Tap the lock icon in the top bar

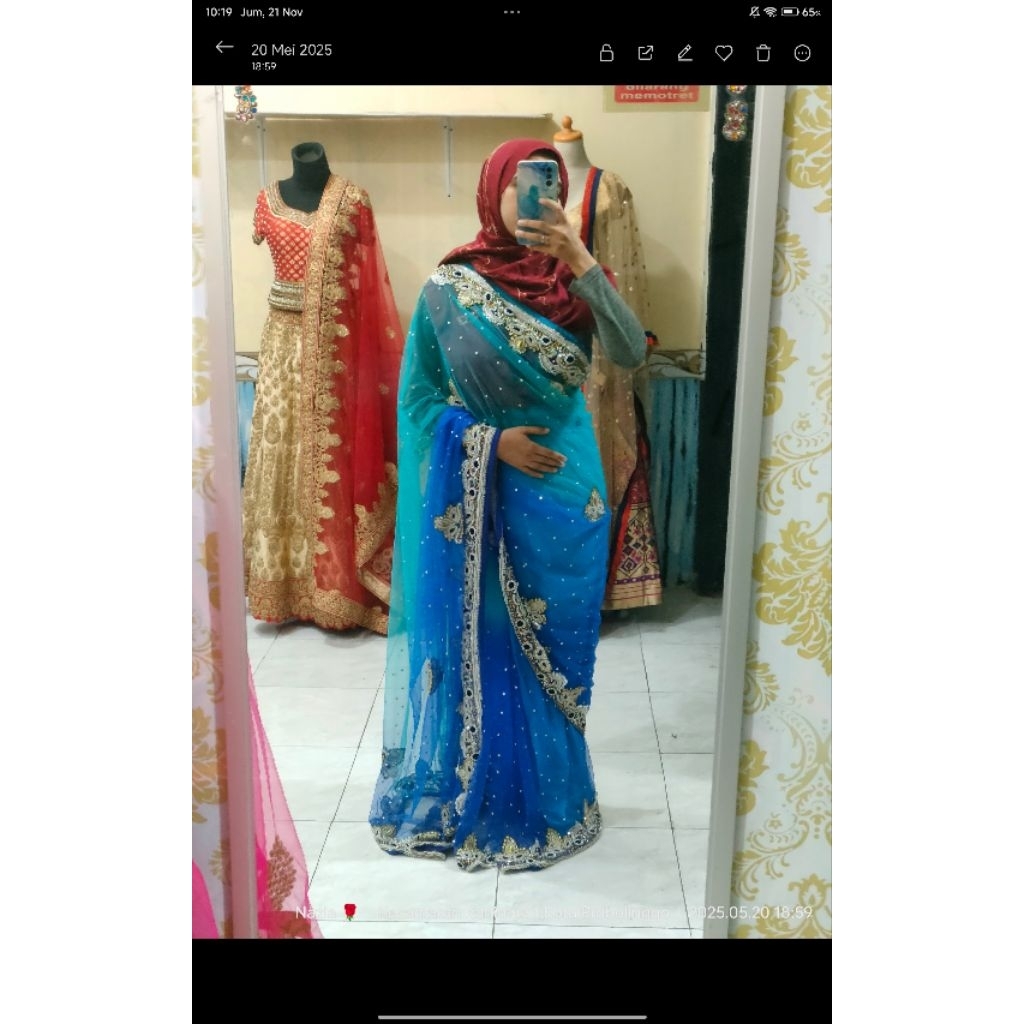[606, 53]
